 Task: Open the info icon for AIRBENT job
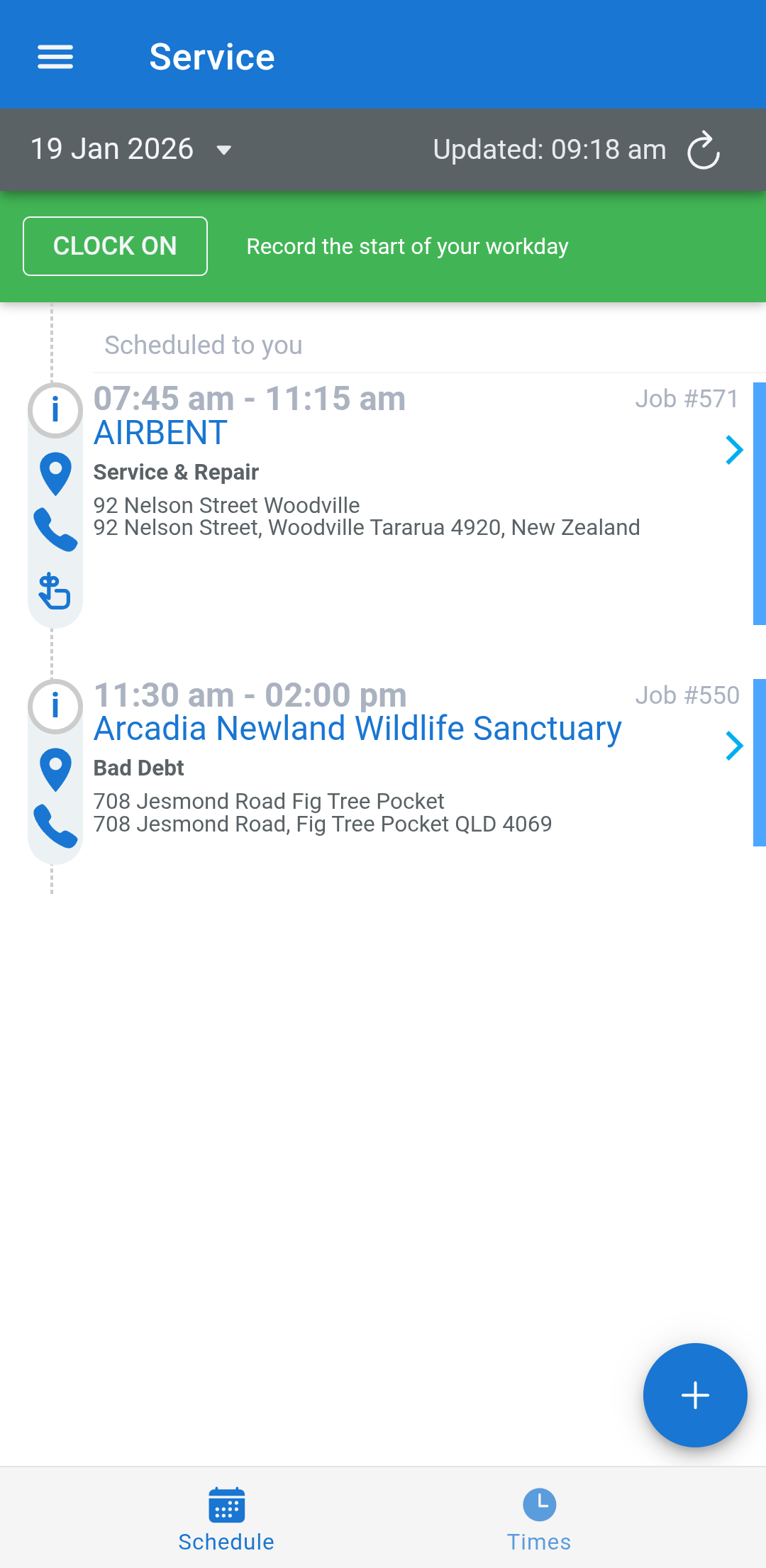pos(55,408)
